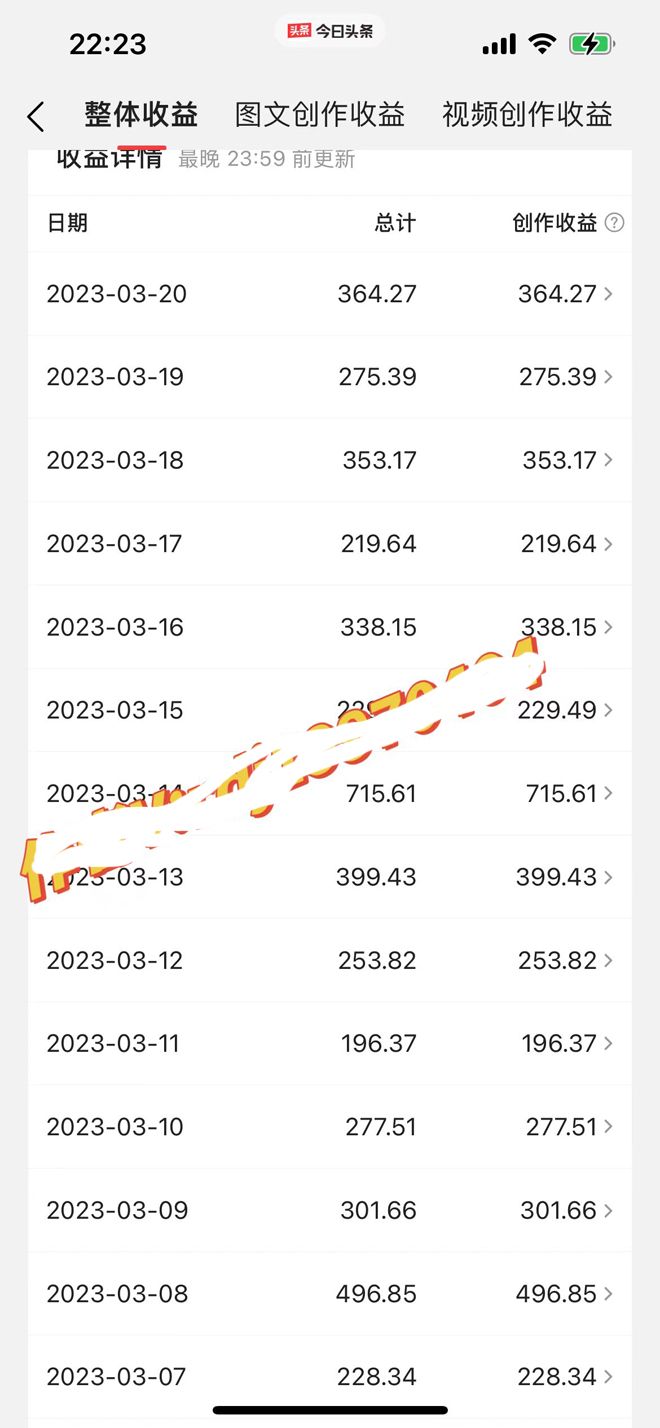Open the 2023-03-16 row showing 338.15
Image resolution: width=660 pixels, height=1428 pixels.
330,627
